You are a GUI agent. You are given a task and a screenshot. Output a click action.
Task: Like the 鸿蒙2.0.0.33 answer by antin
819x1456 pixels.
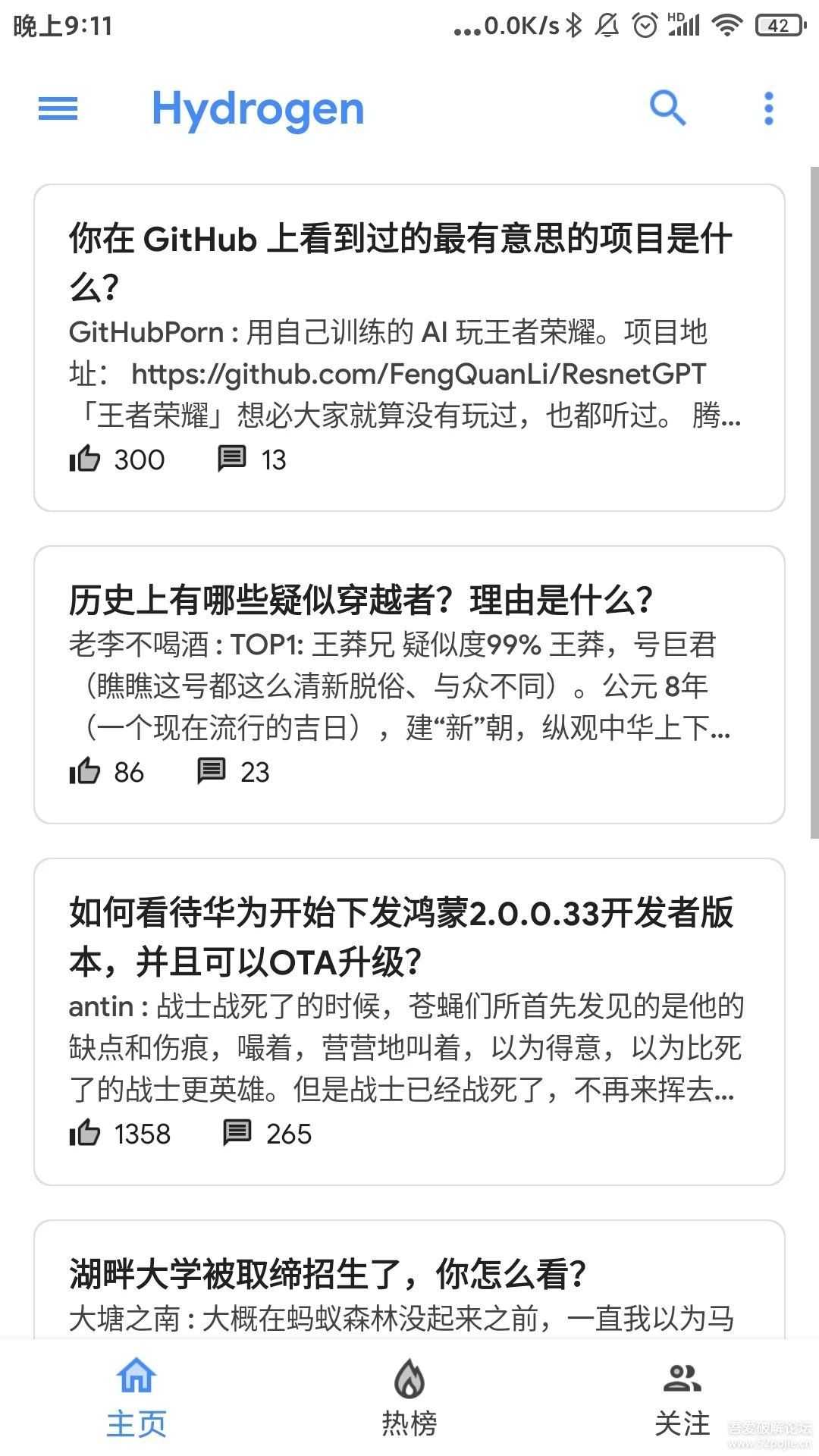86,1133
